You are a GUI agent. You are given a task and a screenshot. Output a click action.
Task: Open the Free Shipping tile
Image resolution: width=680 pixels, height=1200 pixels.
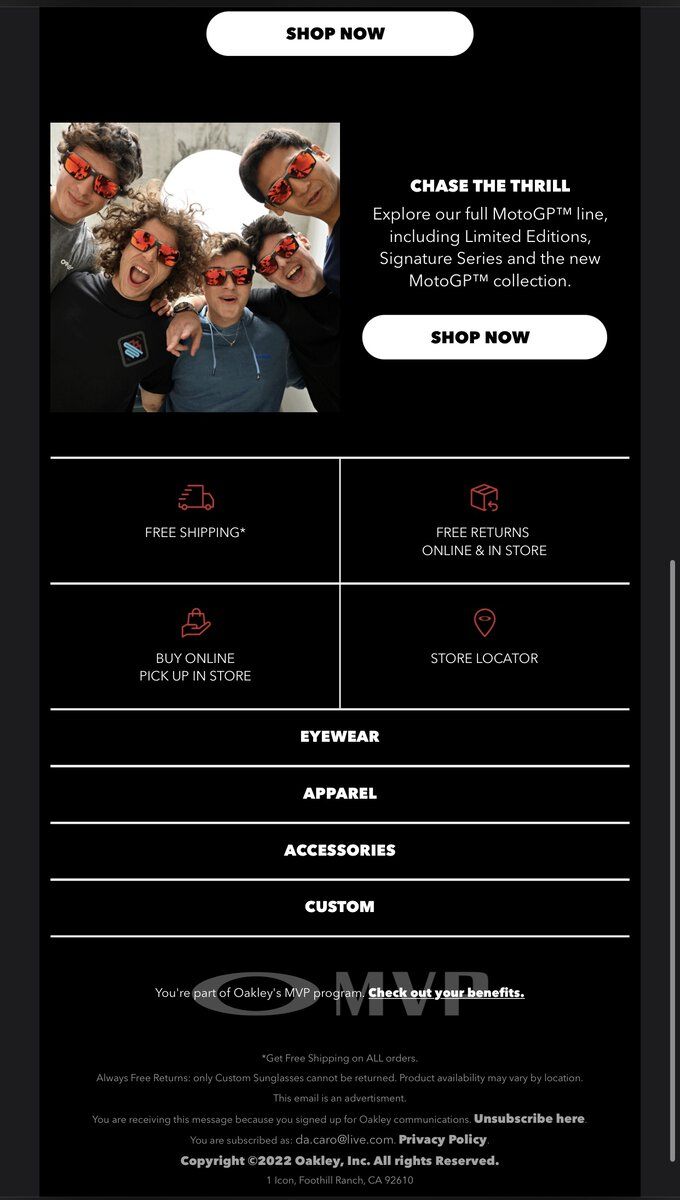pyautogui.click(x=195, y=520)
